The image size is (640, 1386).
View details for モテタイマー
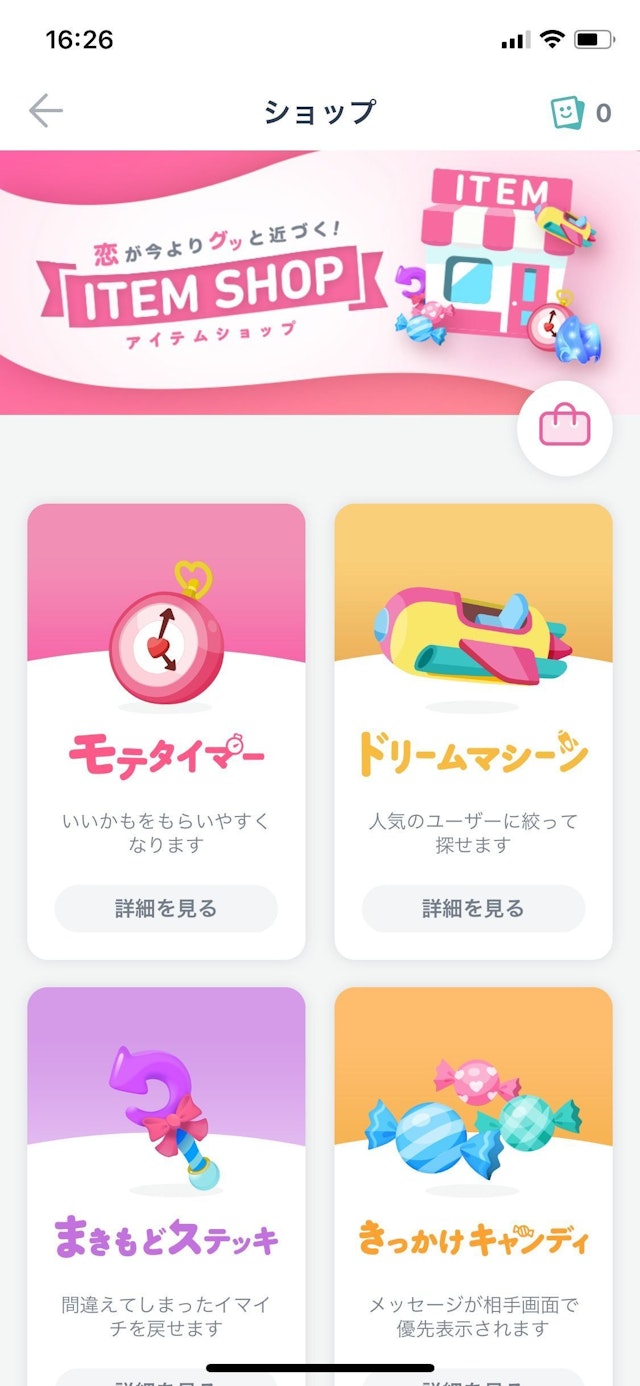coord(166,908)
